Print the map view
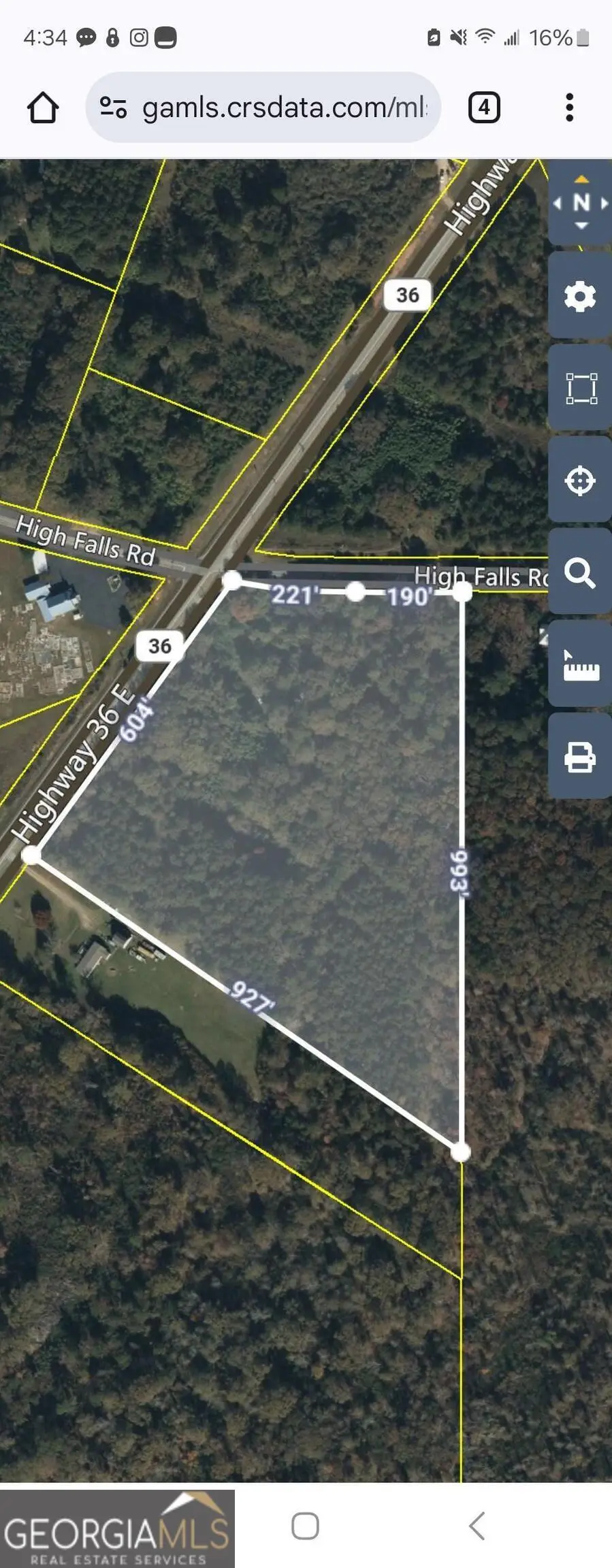The width and height of the screenshot is (612, 1568). point(580,757)
